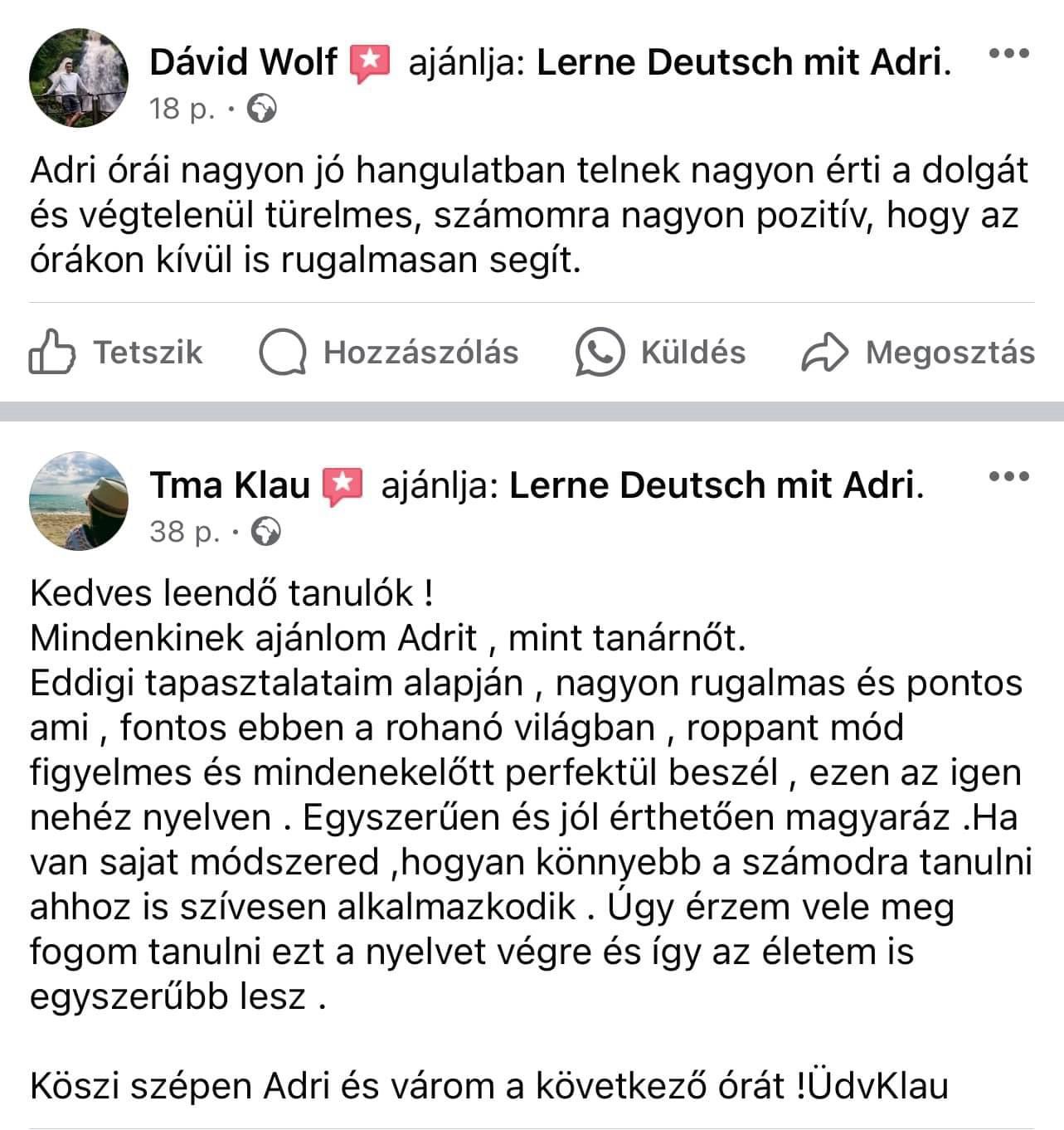Image resolution: width=1064 pixels, height=1130 pixels.
Task: Send Dávid's post via Küldés
Action: click(661, 353)
